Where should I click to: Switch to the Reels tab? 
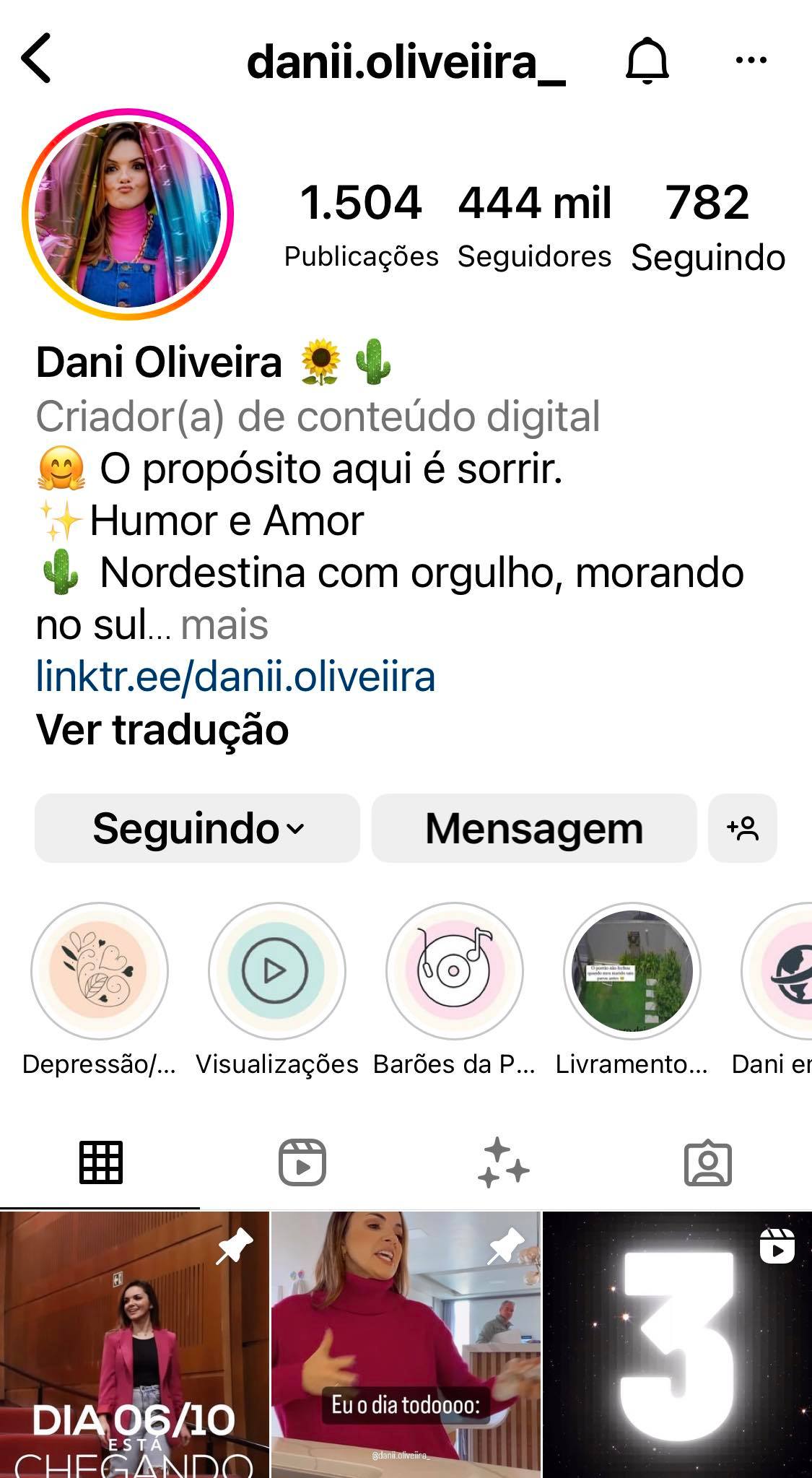(x=302, y=1162)
